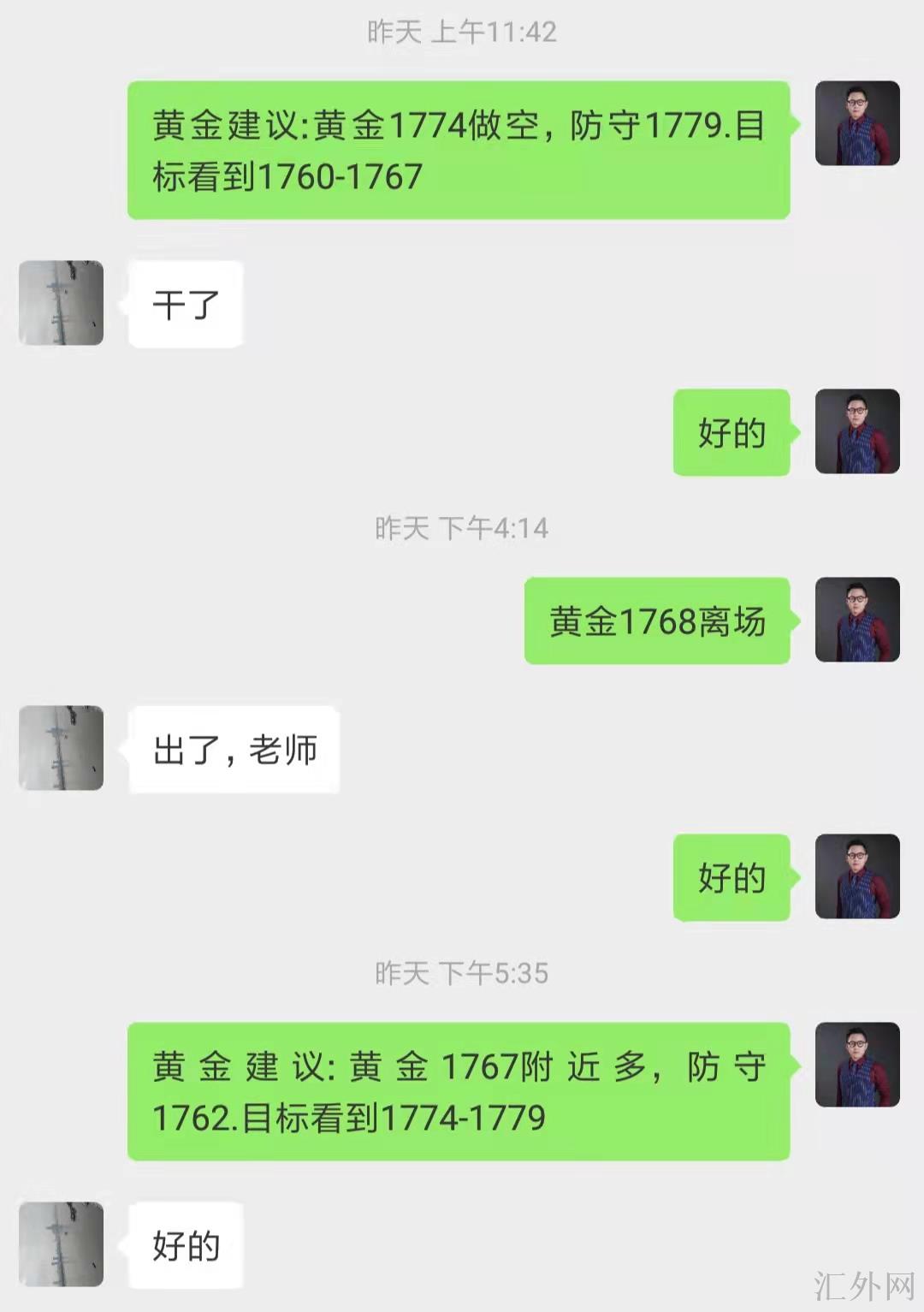View profile from avatar beside 出了，老师
Viewport: 924px width, 1312px height.
pos(61,748)
